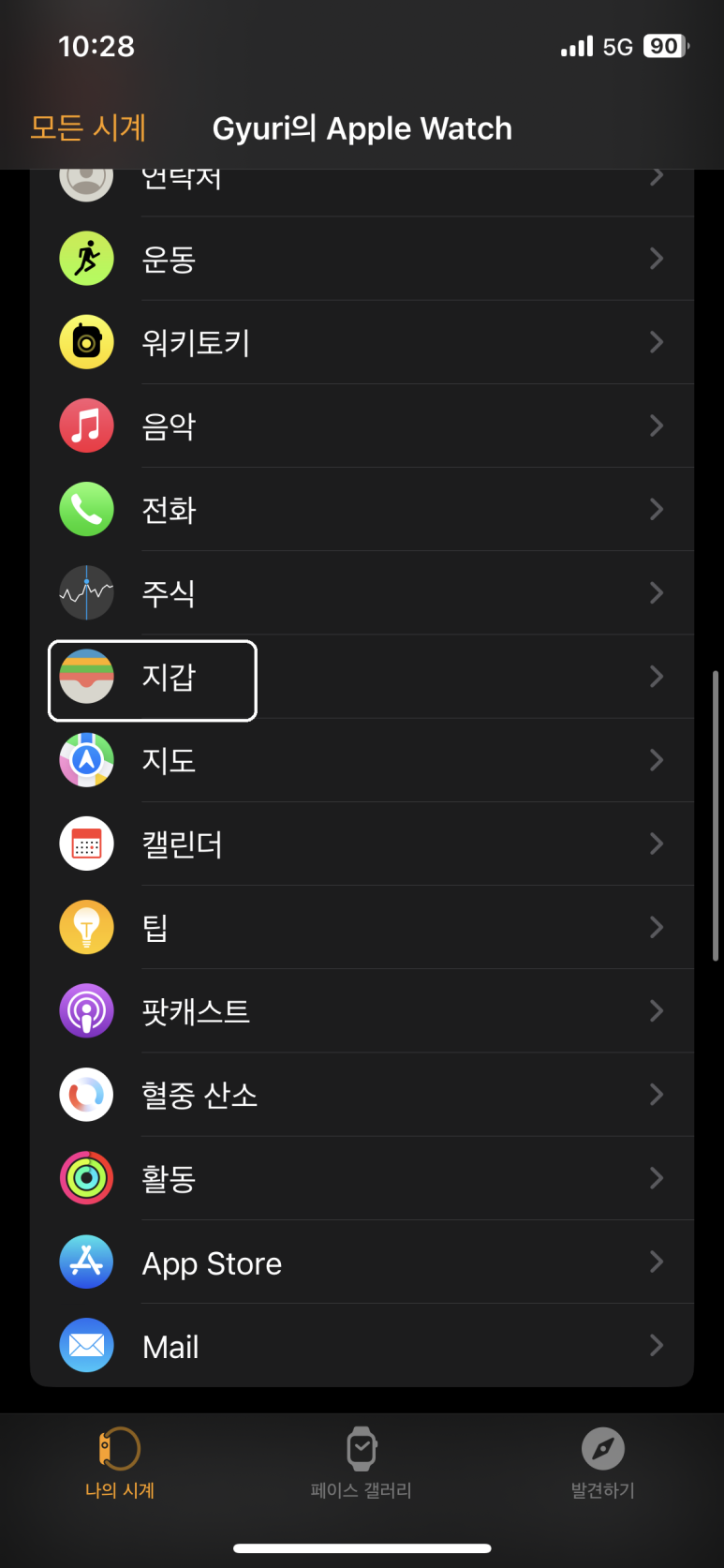Switch to 발견하기 tab
724x1568 pixels.
(x=602, y=1462)
